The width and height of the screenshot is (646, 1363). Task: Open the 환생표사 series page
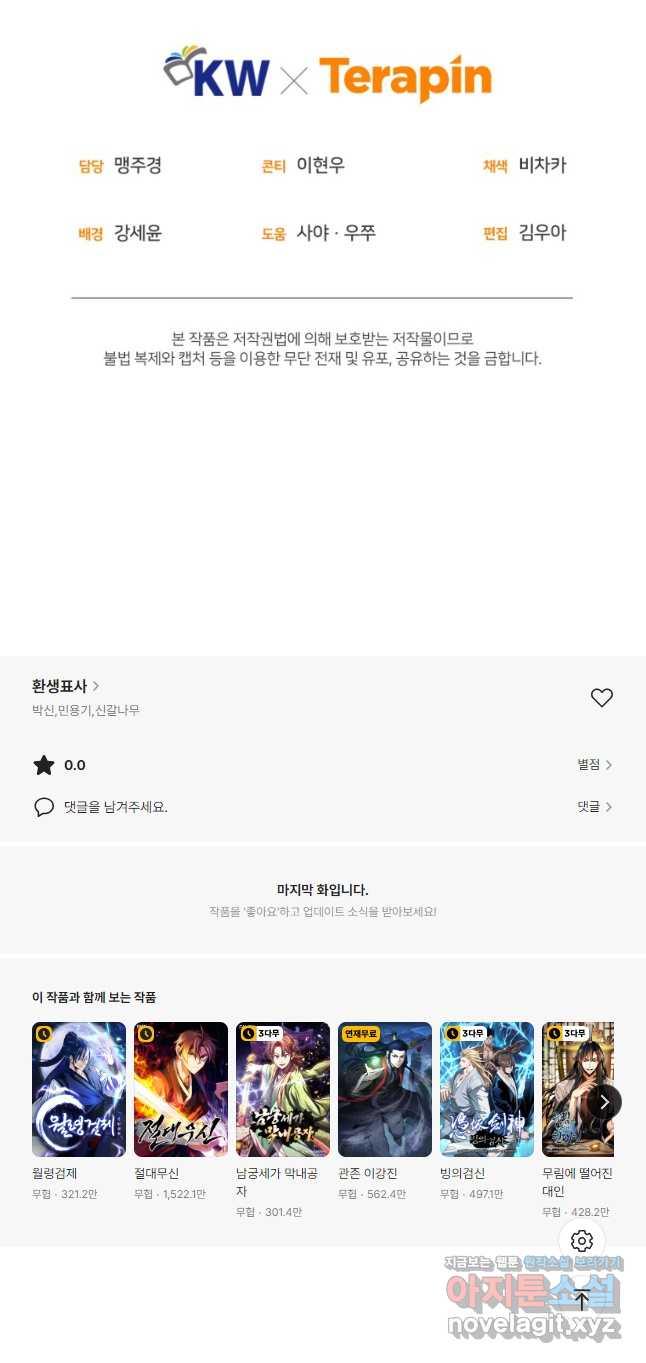[65, 686]
